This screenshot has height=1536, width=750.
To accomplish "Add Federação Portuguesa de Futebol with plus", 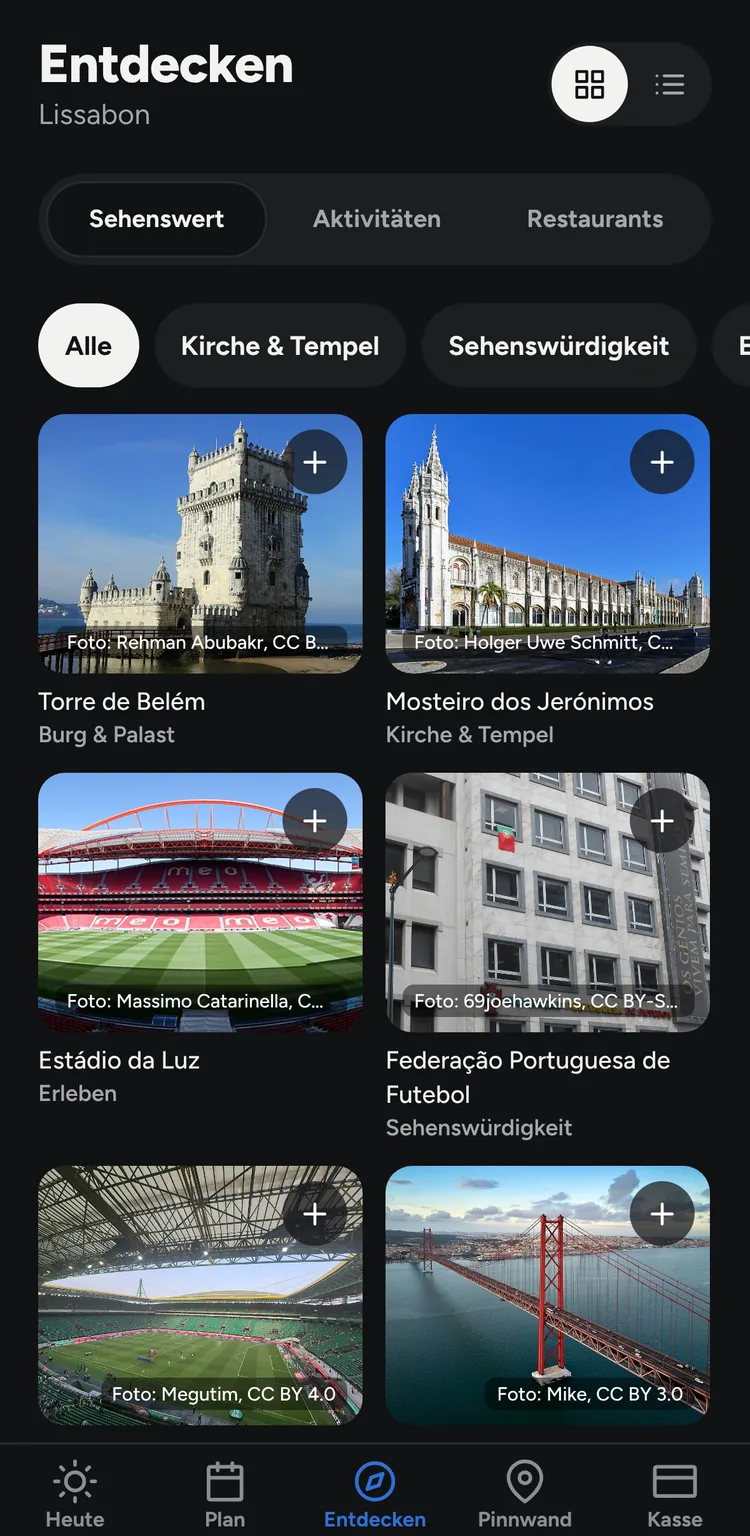I will (662, 821).
